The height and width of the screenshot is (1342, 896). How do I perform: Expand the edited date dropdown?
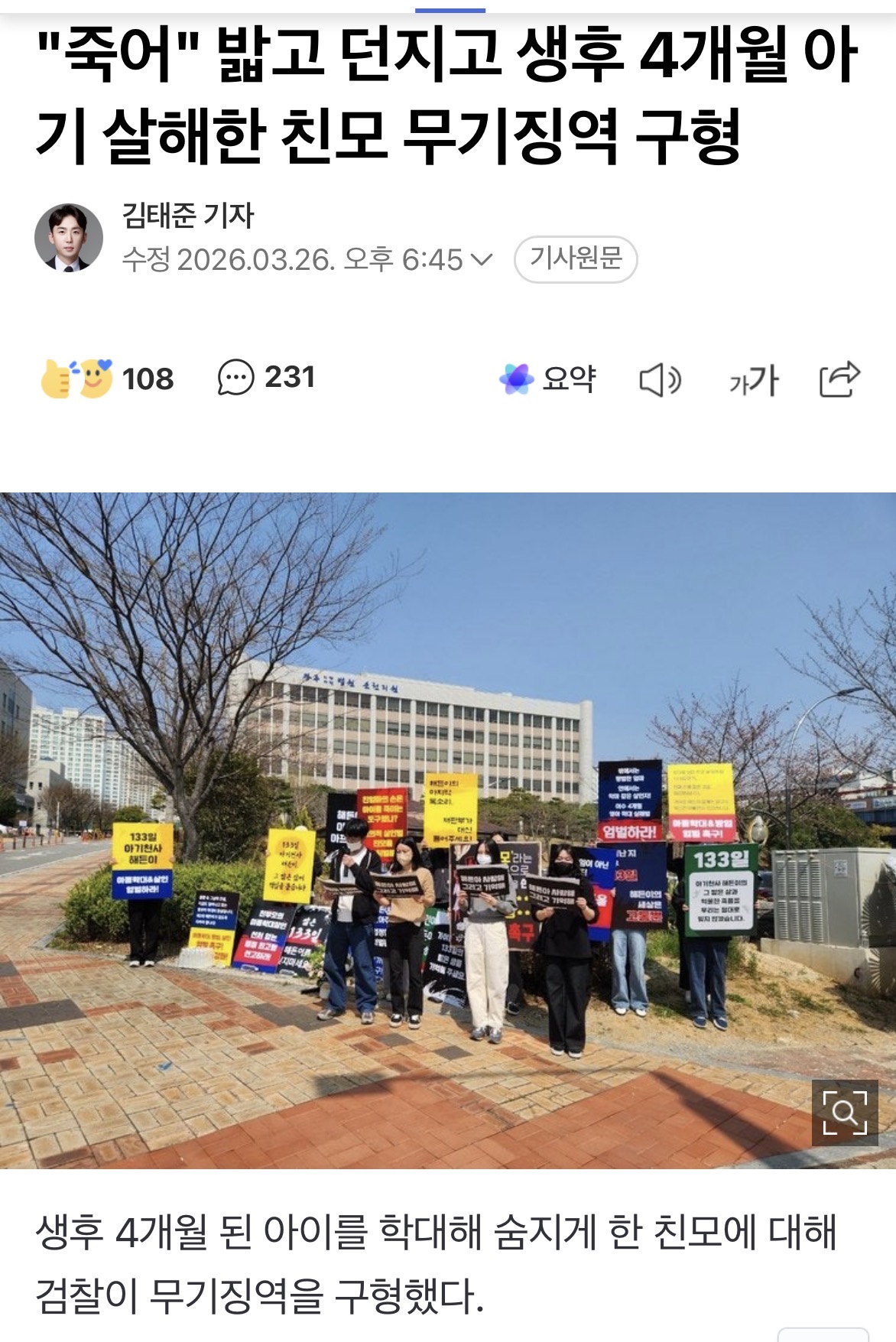[x=481, y=260]
